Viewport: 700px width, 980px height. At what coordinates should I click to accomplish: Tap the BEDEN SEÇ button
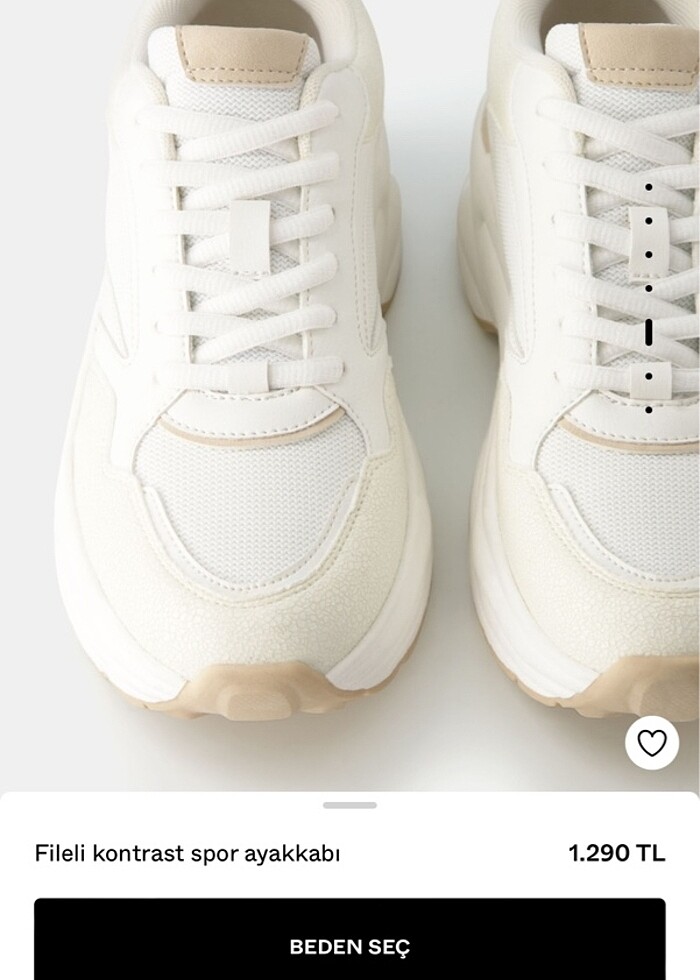[350, 945]
